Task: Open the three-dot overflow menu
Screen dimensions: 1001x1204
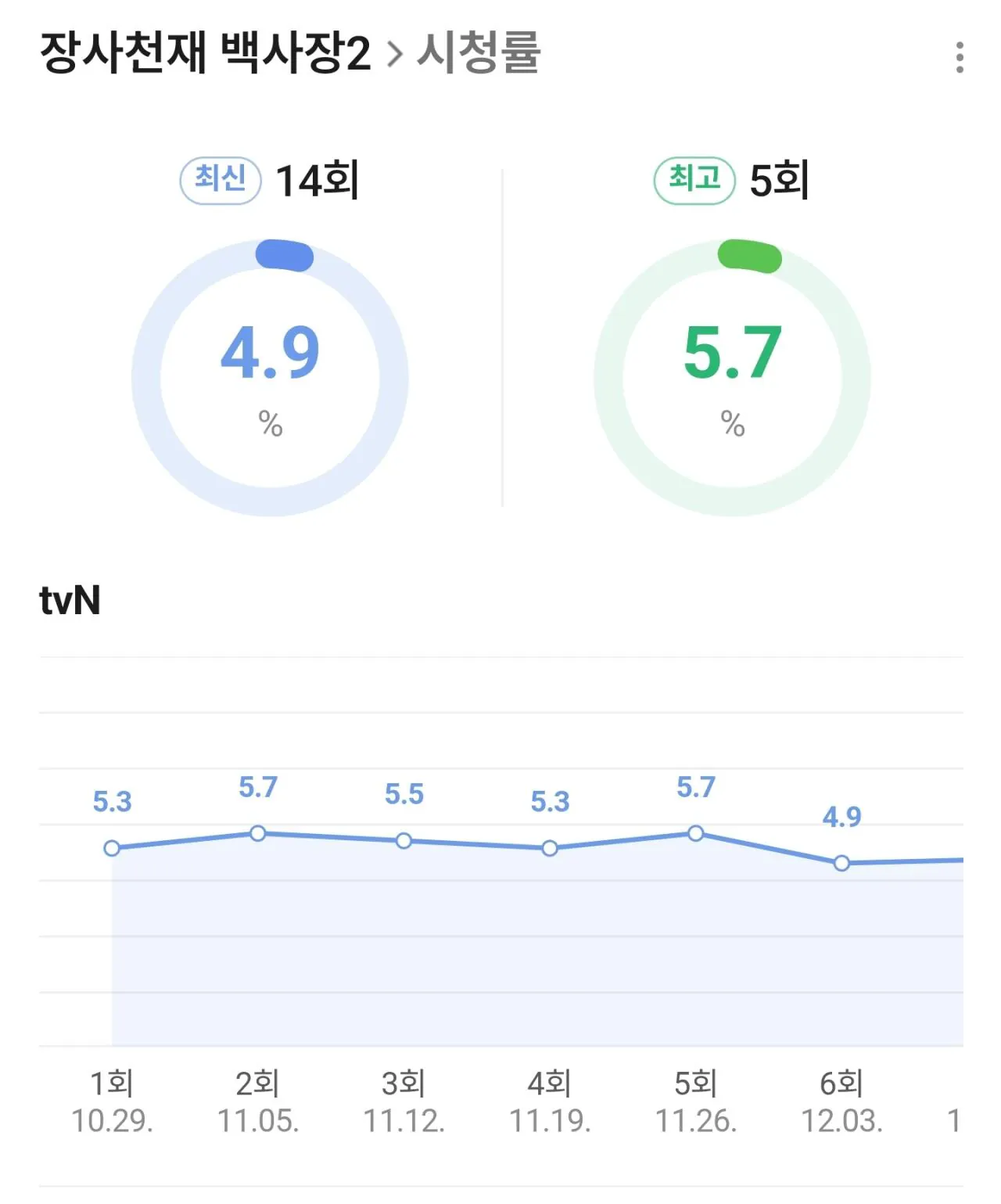Action: [x=959, y=58]
